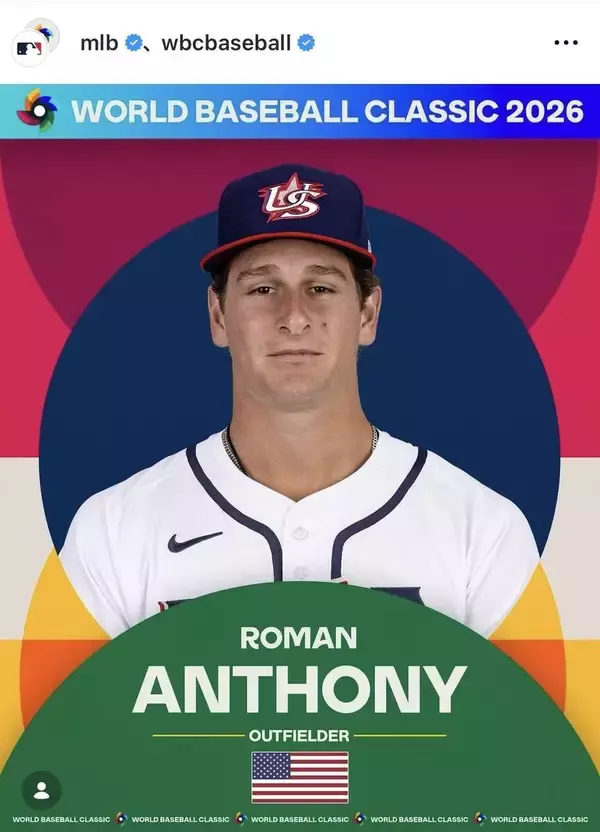This screenshot has height=832, width=600.
Task: Tap the stacked profile avatars in the header
Action: 34,41
